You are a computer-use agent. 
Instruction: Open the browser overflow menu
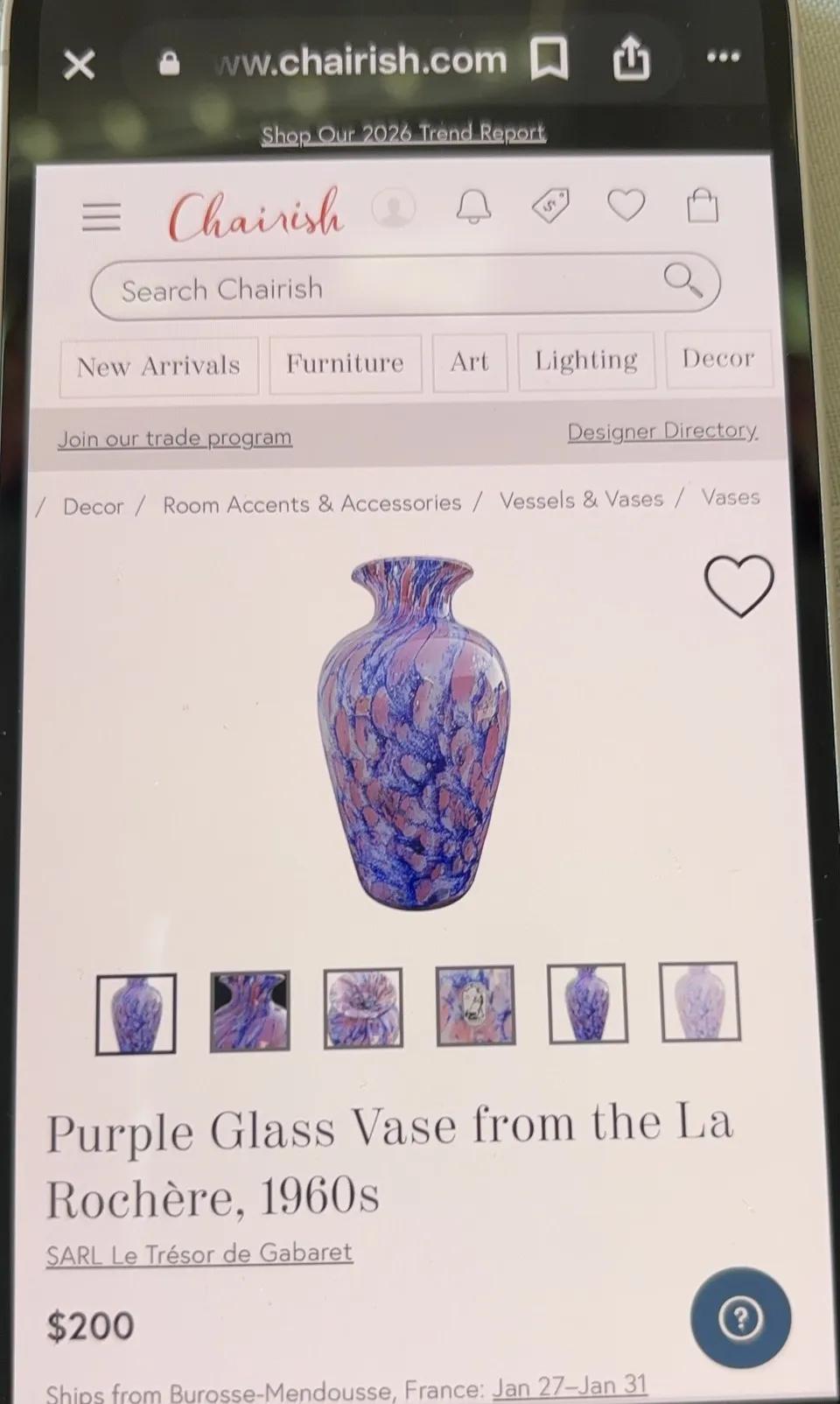(723, 57)
